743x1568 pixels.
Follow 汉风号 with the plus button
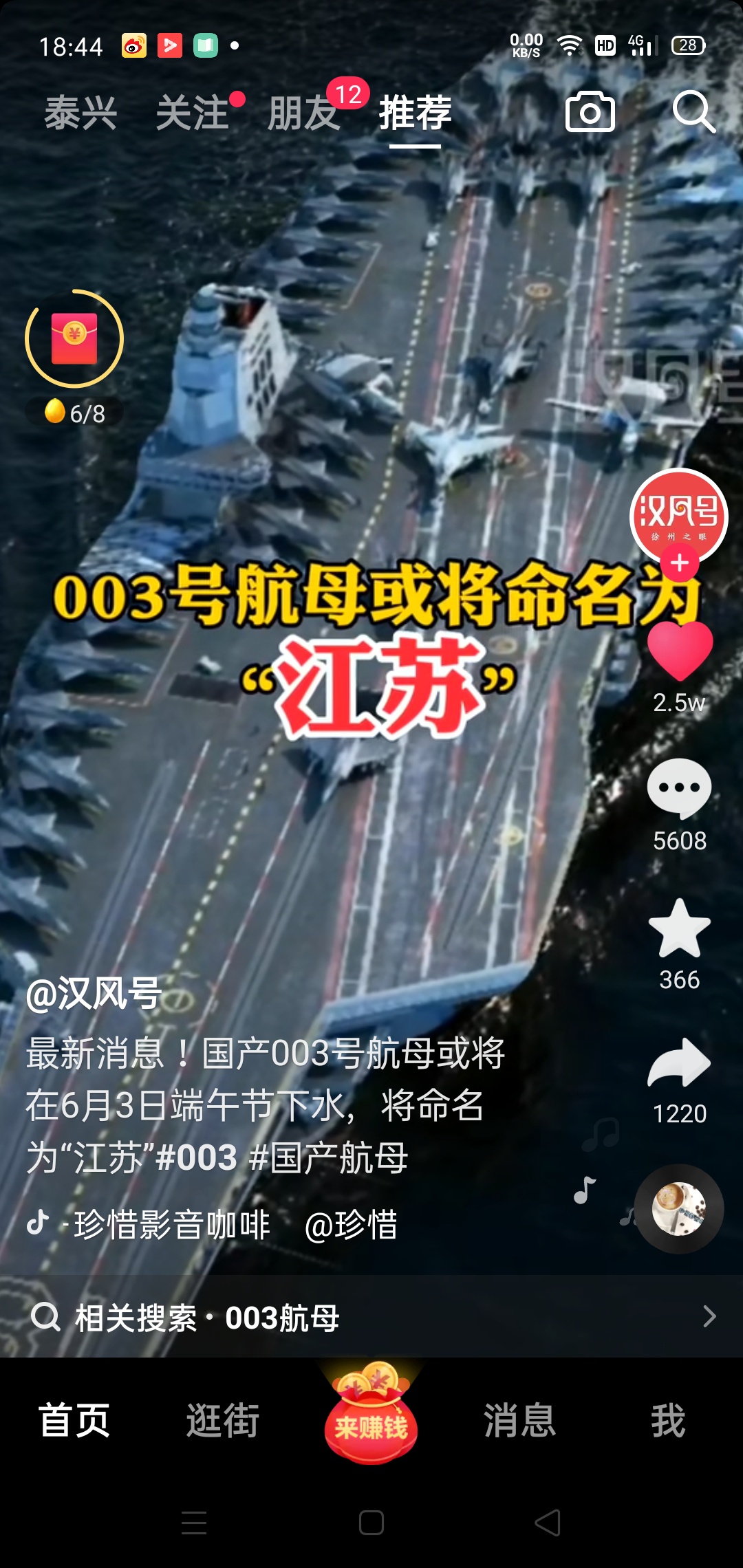680,563
